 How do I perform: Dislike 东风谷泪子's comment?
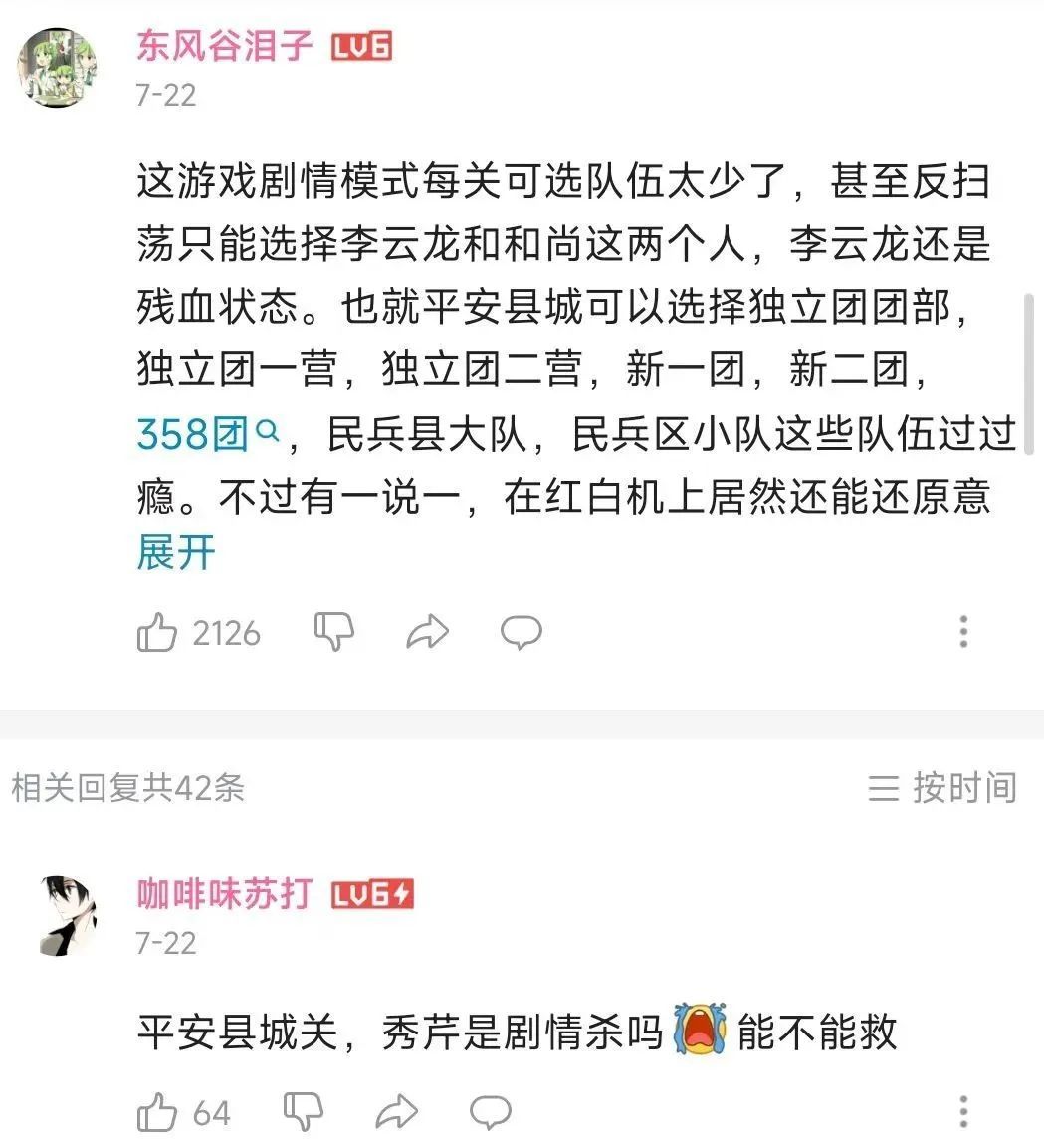tap(333, 632)
